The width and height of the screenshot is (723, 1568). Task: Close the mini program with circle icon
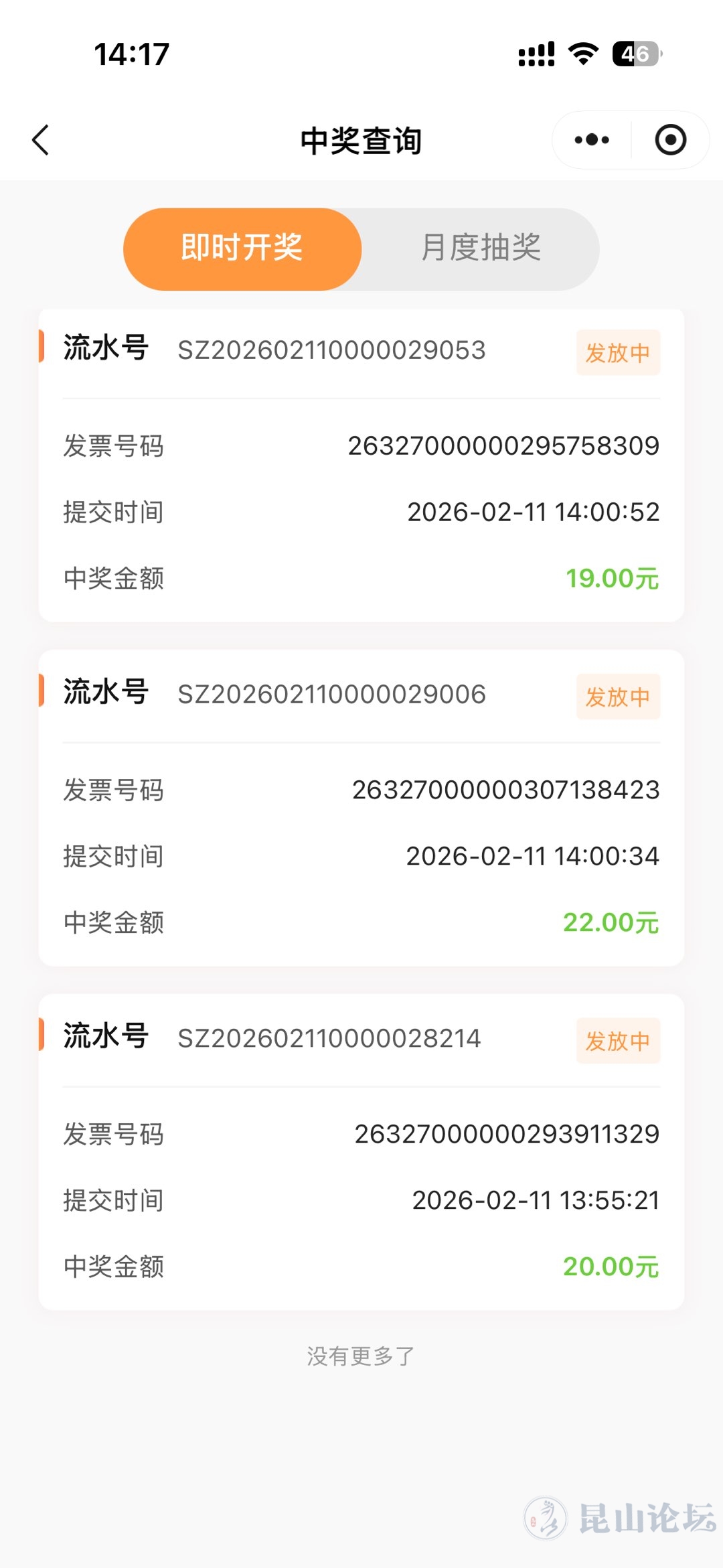(670, 140)
